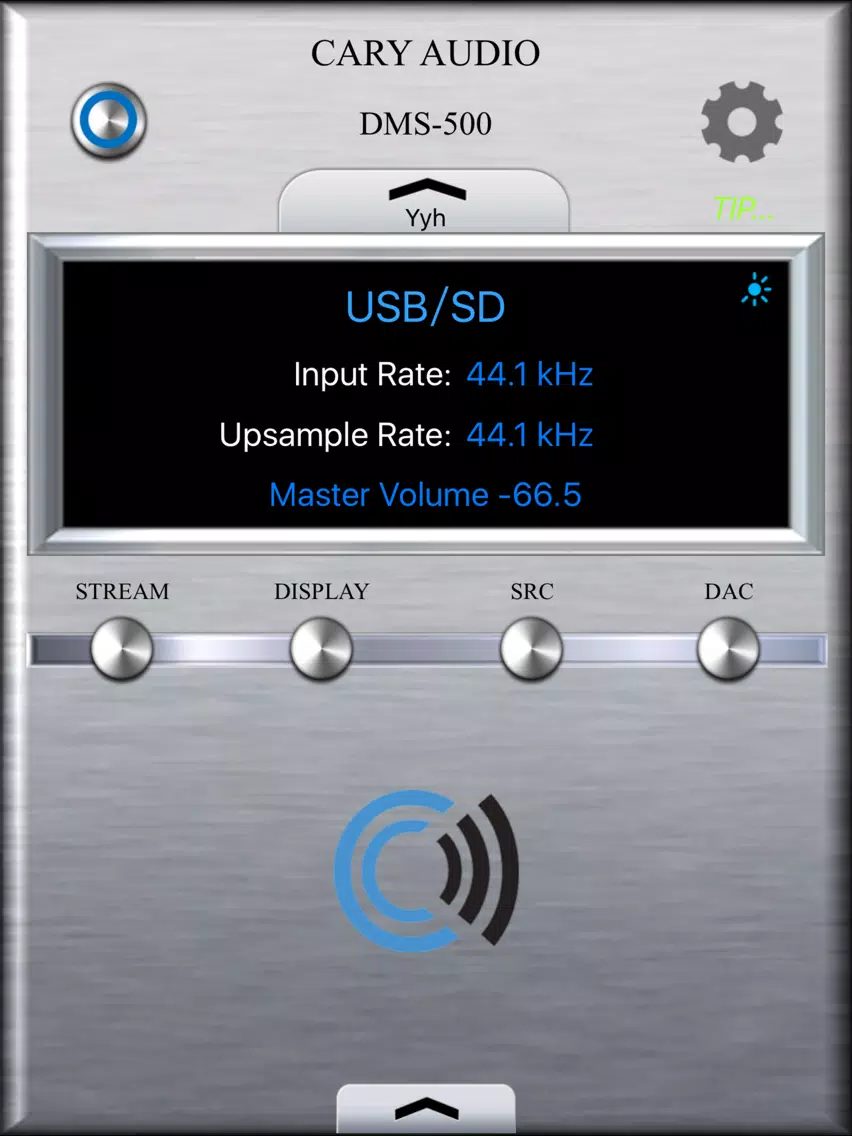Adjust display brightness via sun icon
This screenshot has width=852, height=1136.
click(757, 292)
